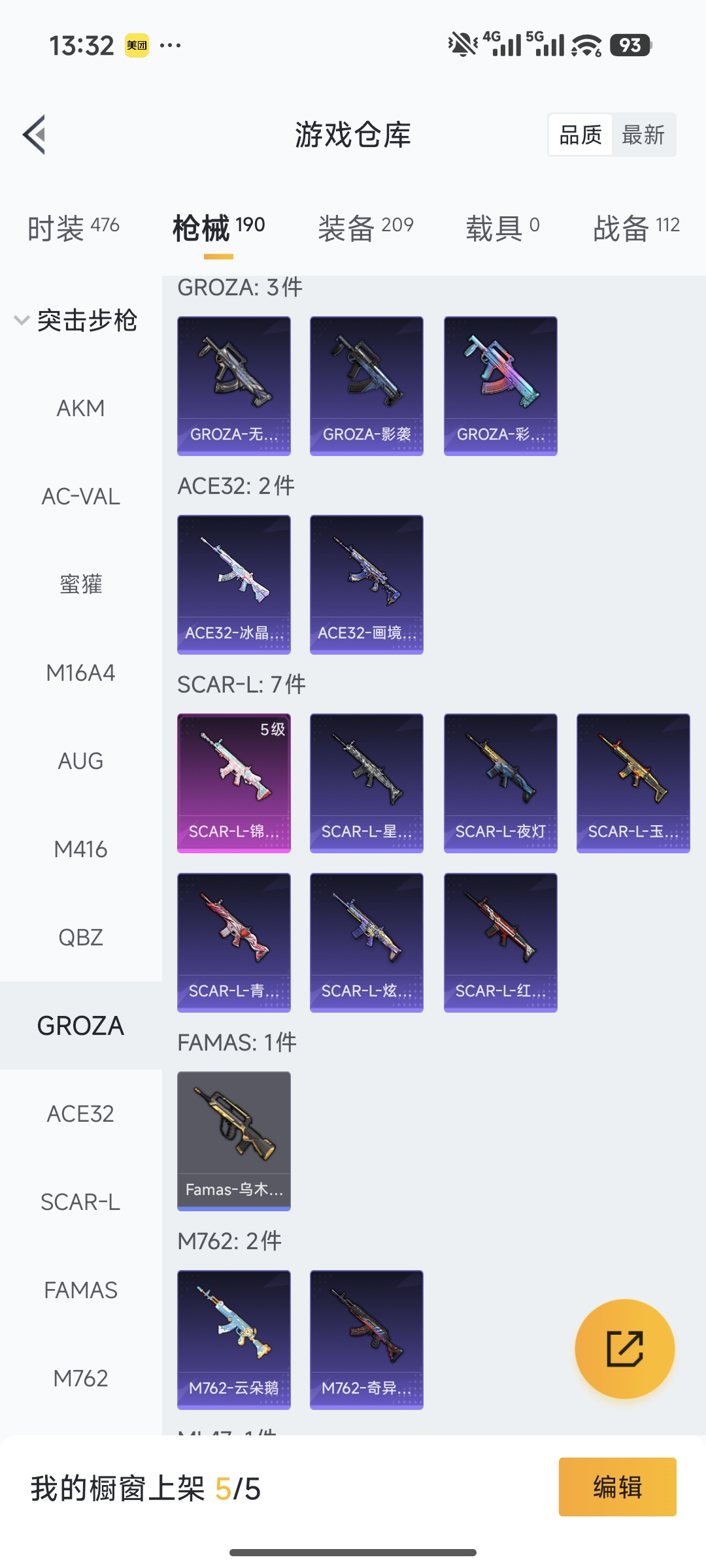
Task: Jump to M416 in the sidebar
Action: click(x=80, y=849)
